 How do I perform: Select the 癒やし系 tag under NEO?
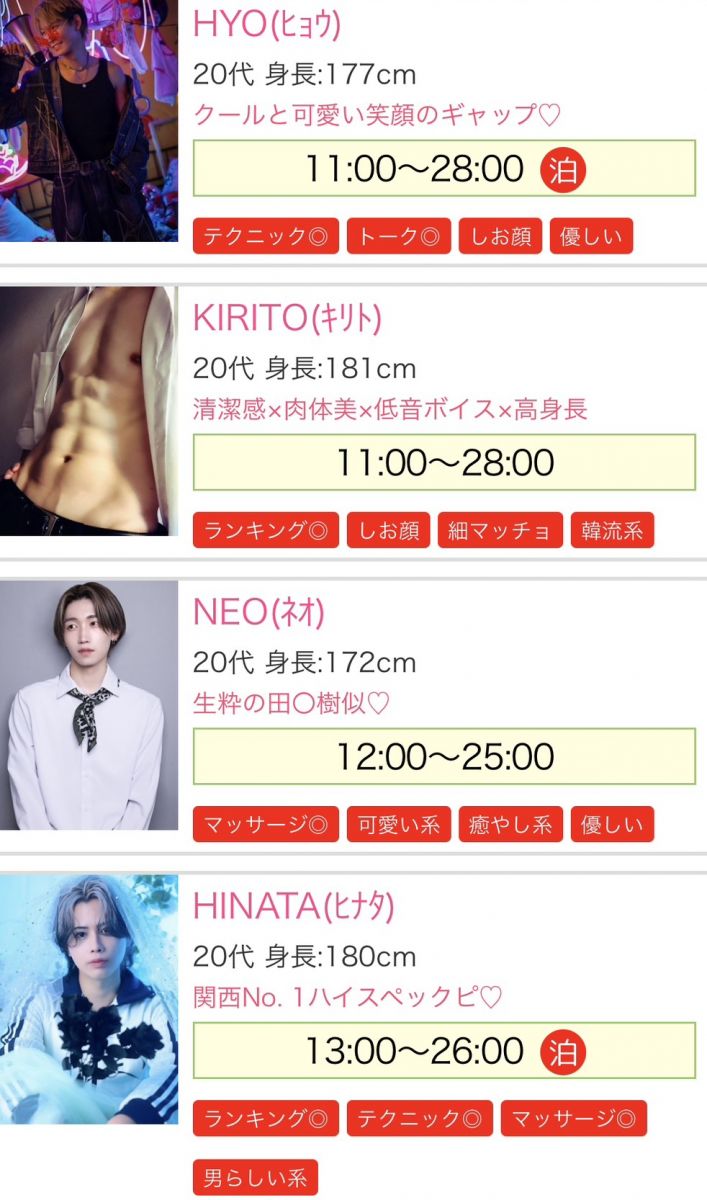[511, 825]
